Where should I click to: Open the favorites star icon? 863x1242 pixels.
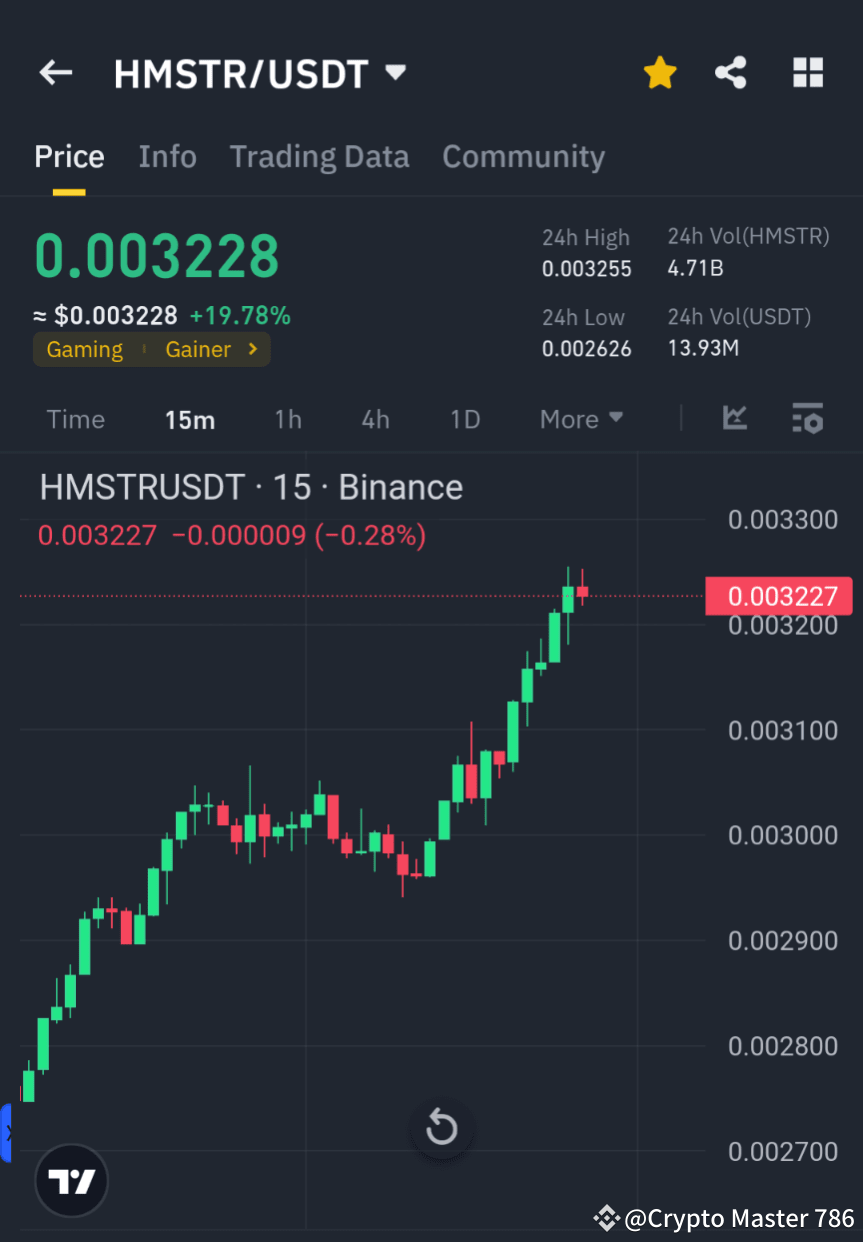pos(660,72)
